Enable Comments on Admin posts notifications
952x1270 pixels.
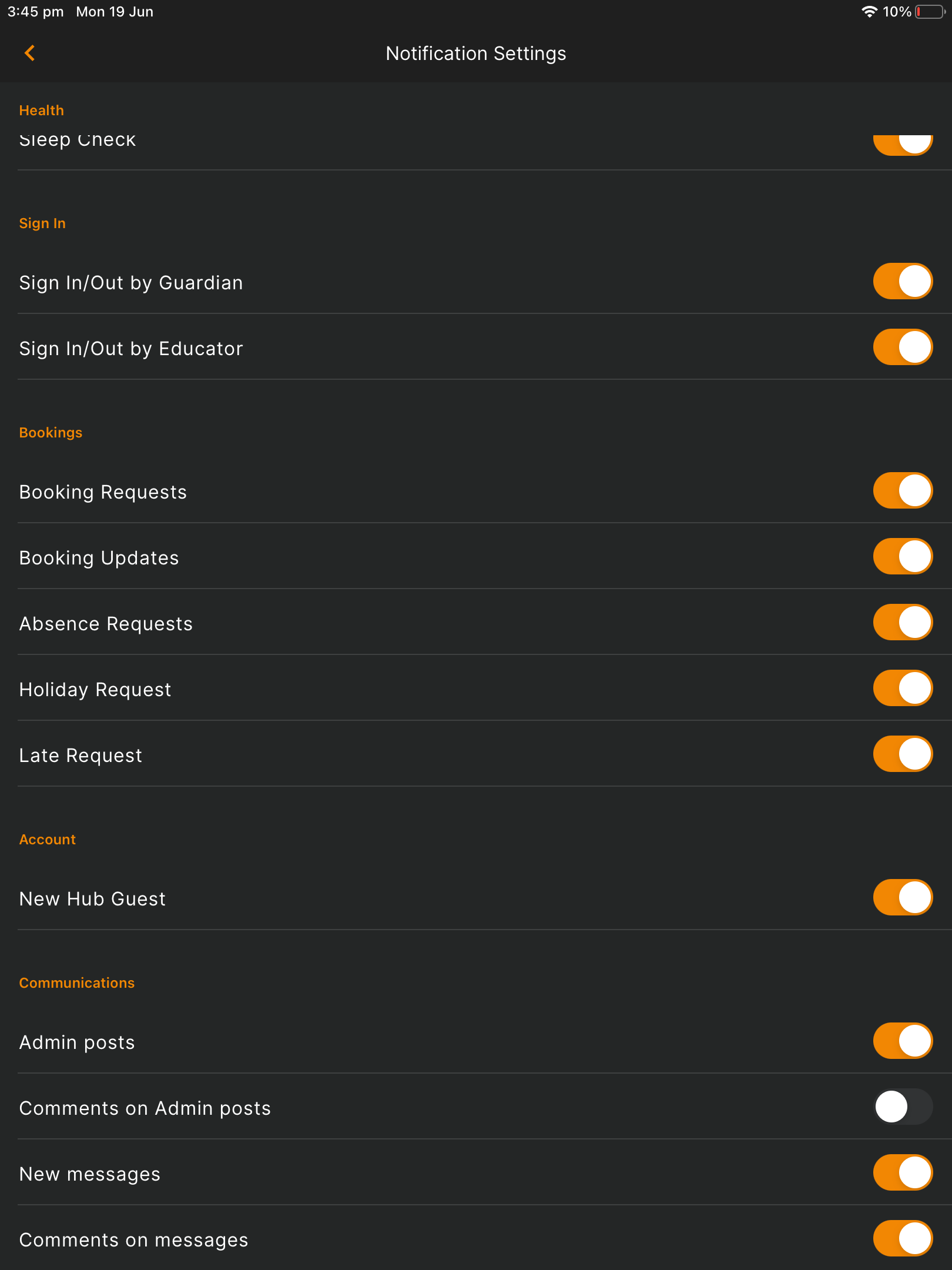click(x=903, y=1106)
